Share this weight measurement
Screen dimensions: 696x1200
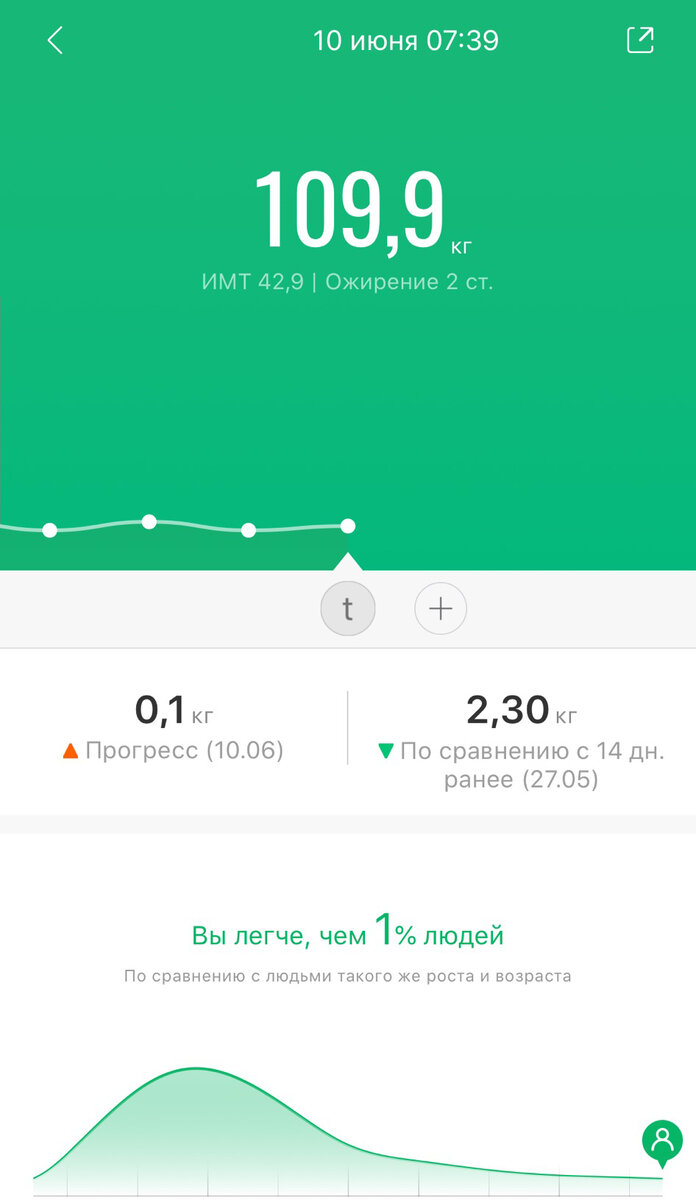pos(640,40)
